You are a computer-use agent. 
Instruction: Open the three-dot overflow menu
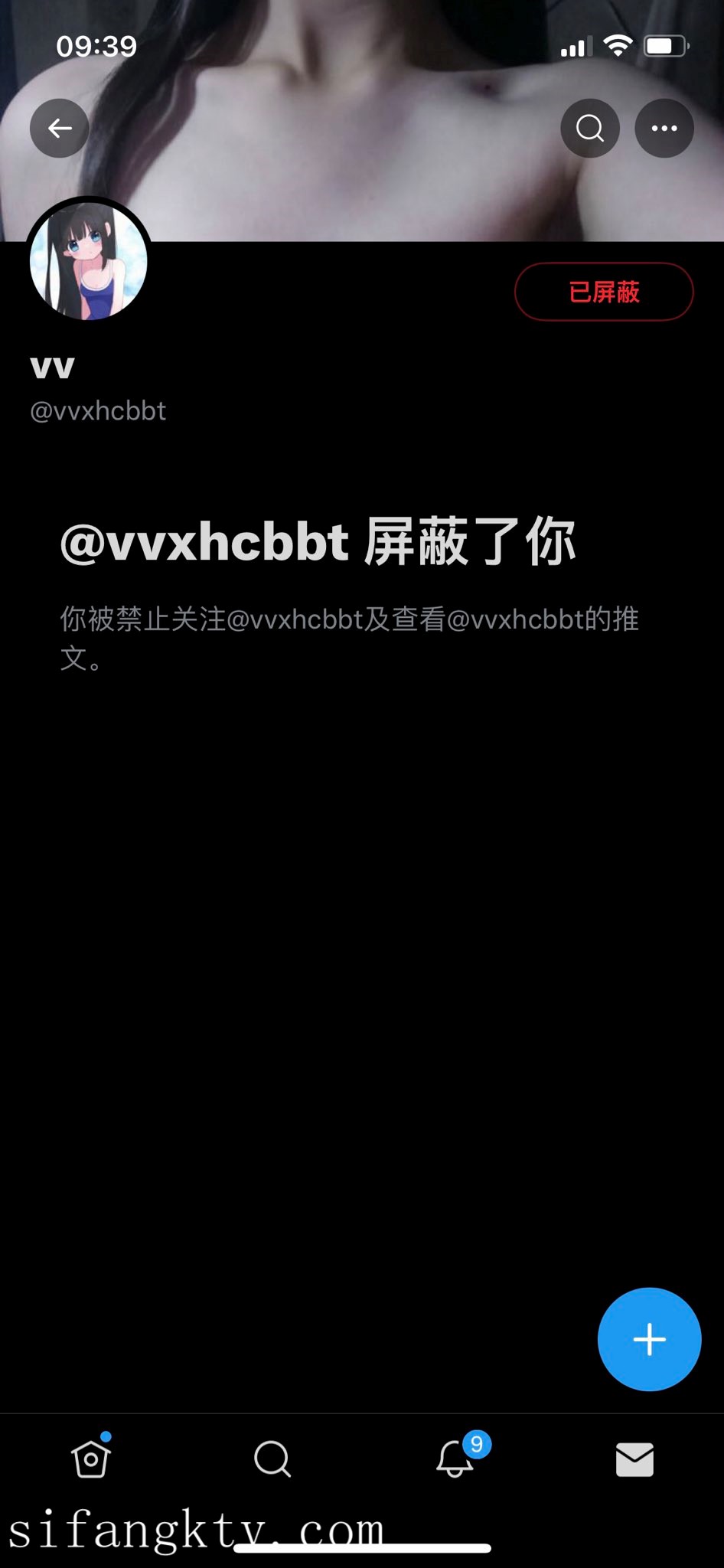click(664, 129)
